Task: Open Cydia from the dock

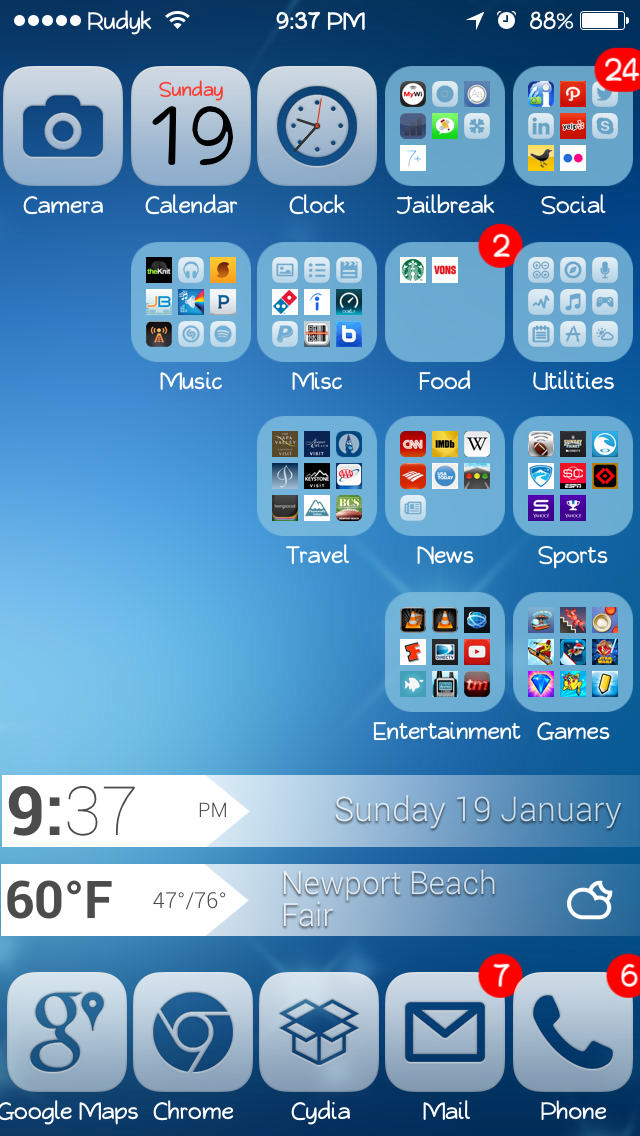Action: pos(319,1032)
